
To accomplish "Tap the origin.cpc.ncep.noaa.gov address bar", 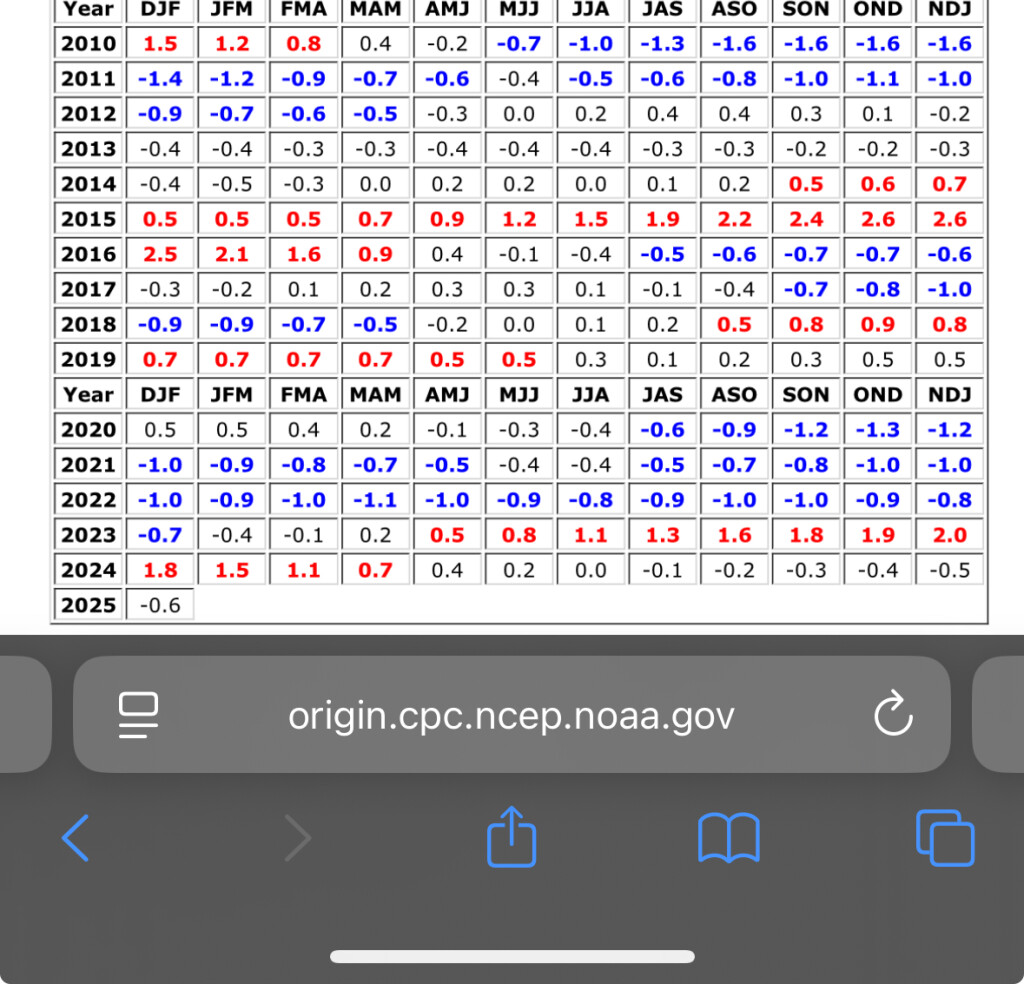I will click(x=511, y=714).
